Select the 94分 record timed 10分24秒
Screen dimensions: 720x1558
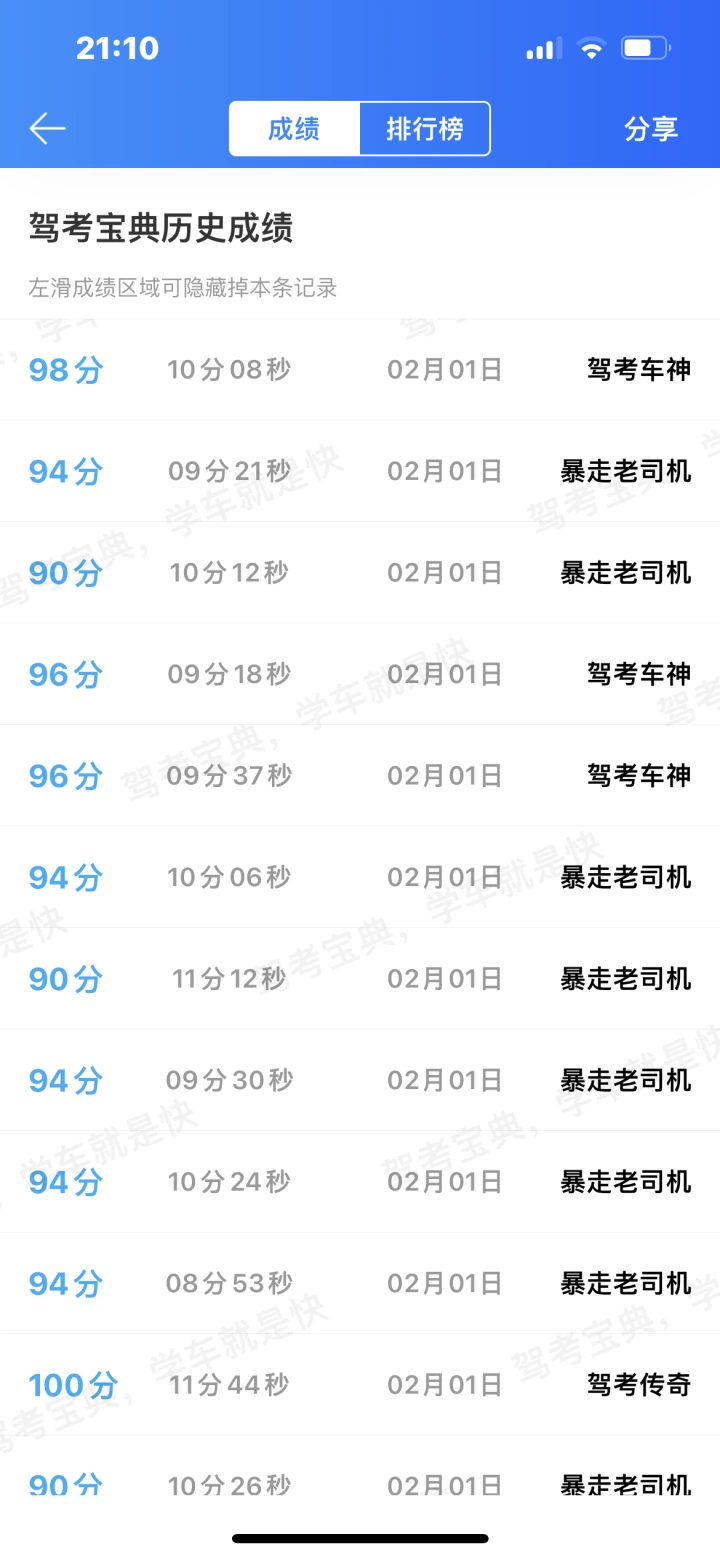(x=360, y=1182)
